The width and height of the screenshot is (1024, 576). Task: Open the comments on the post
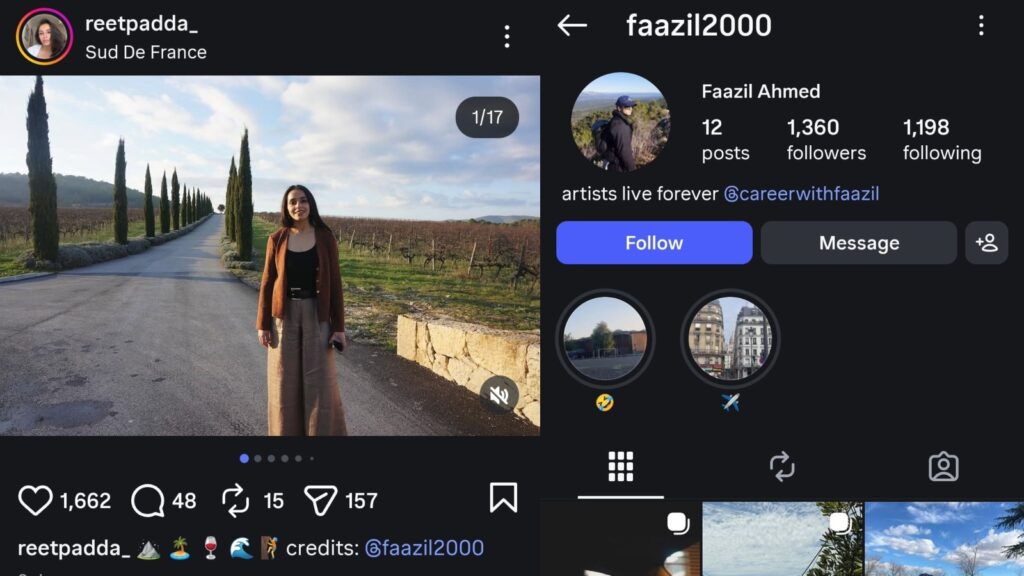pyautogui.click(x=147, y=500)
